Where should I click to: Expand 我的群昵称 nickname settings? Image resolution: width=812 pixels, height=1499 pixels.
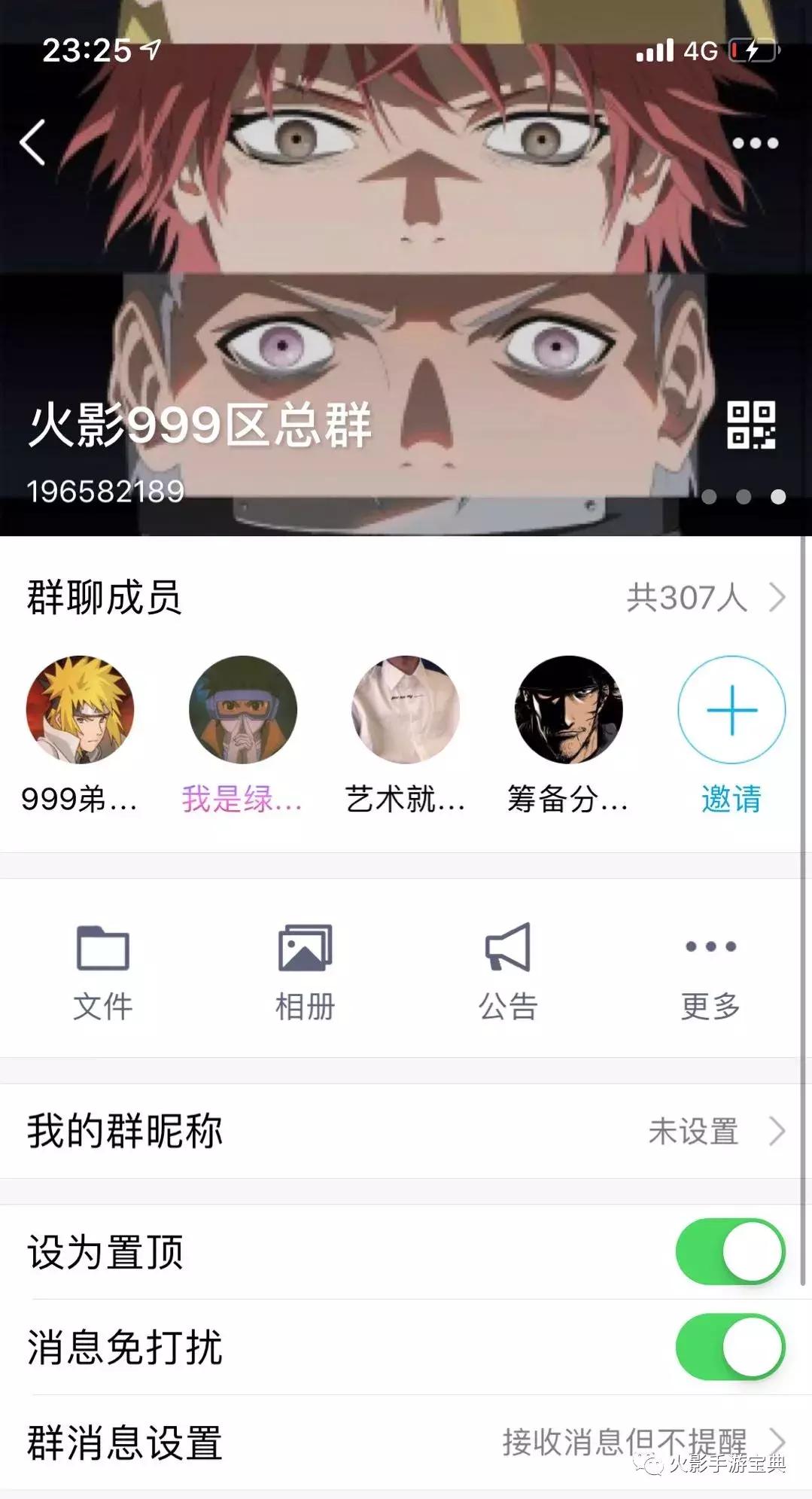406,1132
